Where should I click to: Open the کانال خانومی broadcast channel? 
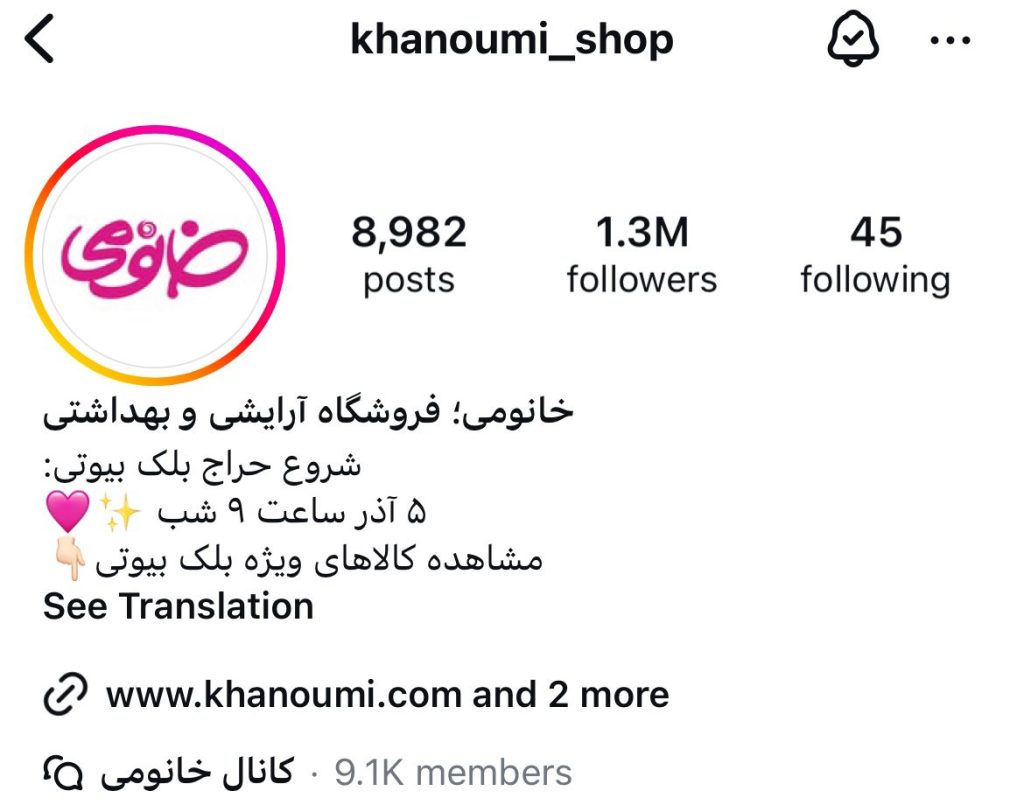point(196,772)
